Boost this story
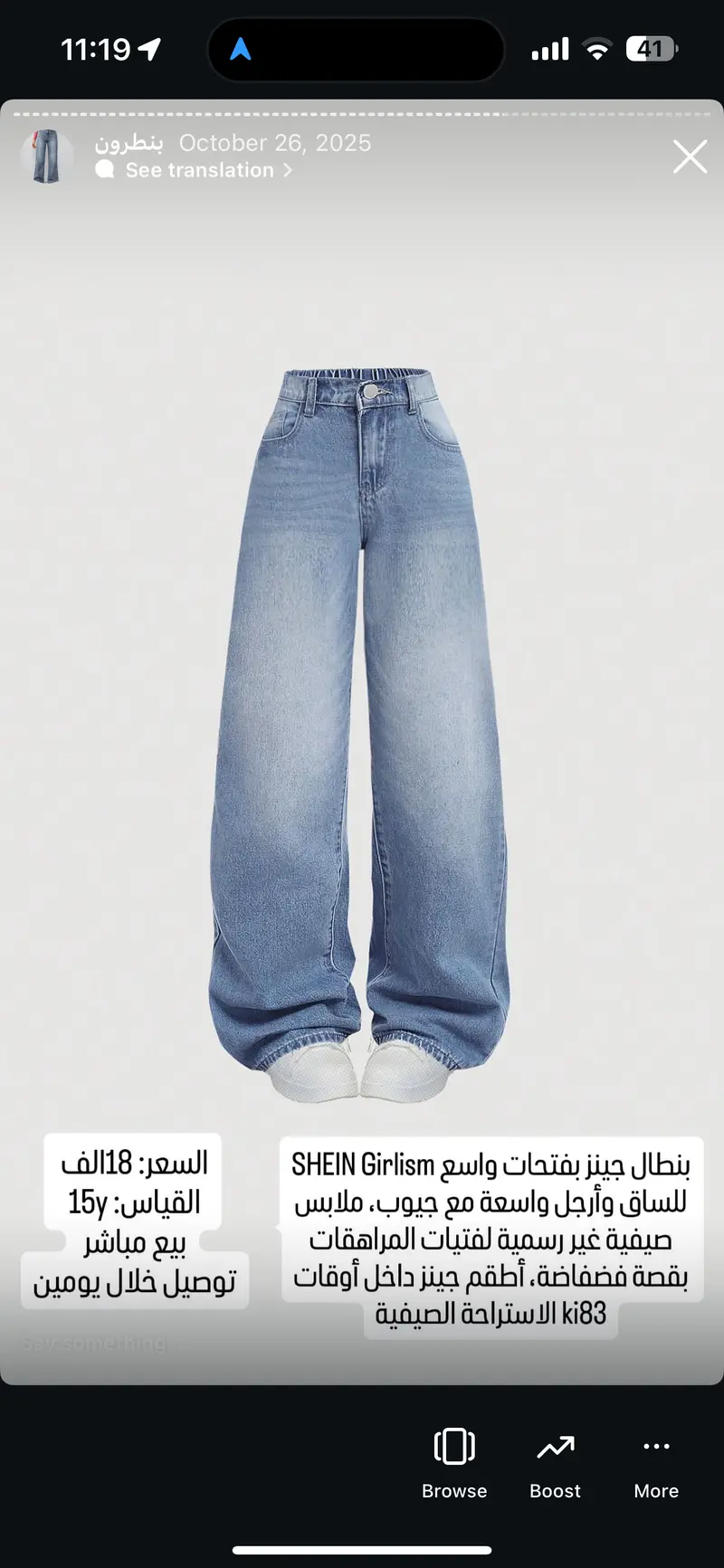The image size is (724, 1568). pos(555,1462)
